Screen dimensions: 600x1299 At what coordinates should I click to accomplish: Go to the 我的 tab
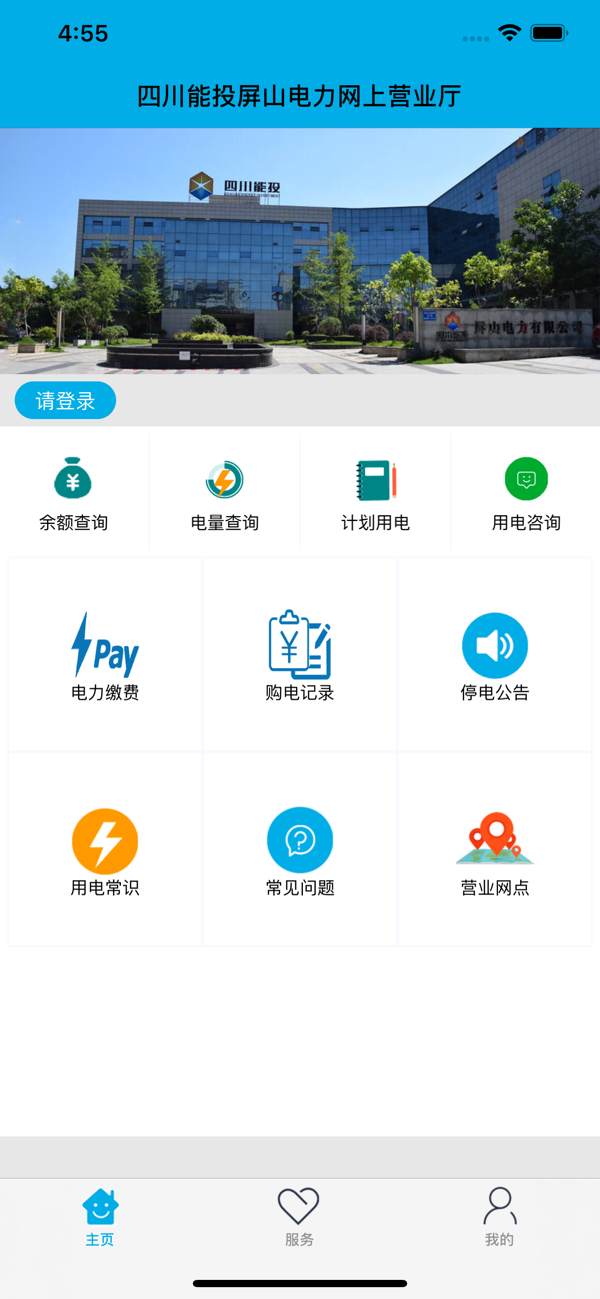click(x=499, y=1217)
